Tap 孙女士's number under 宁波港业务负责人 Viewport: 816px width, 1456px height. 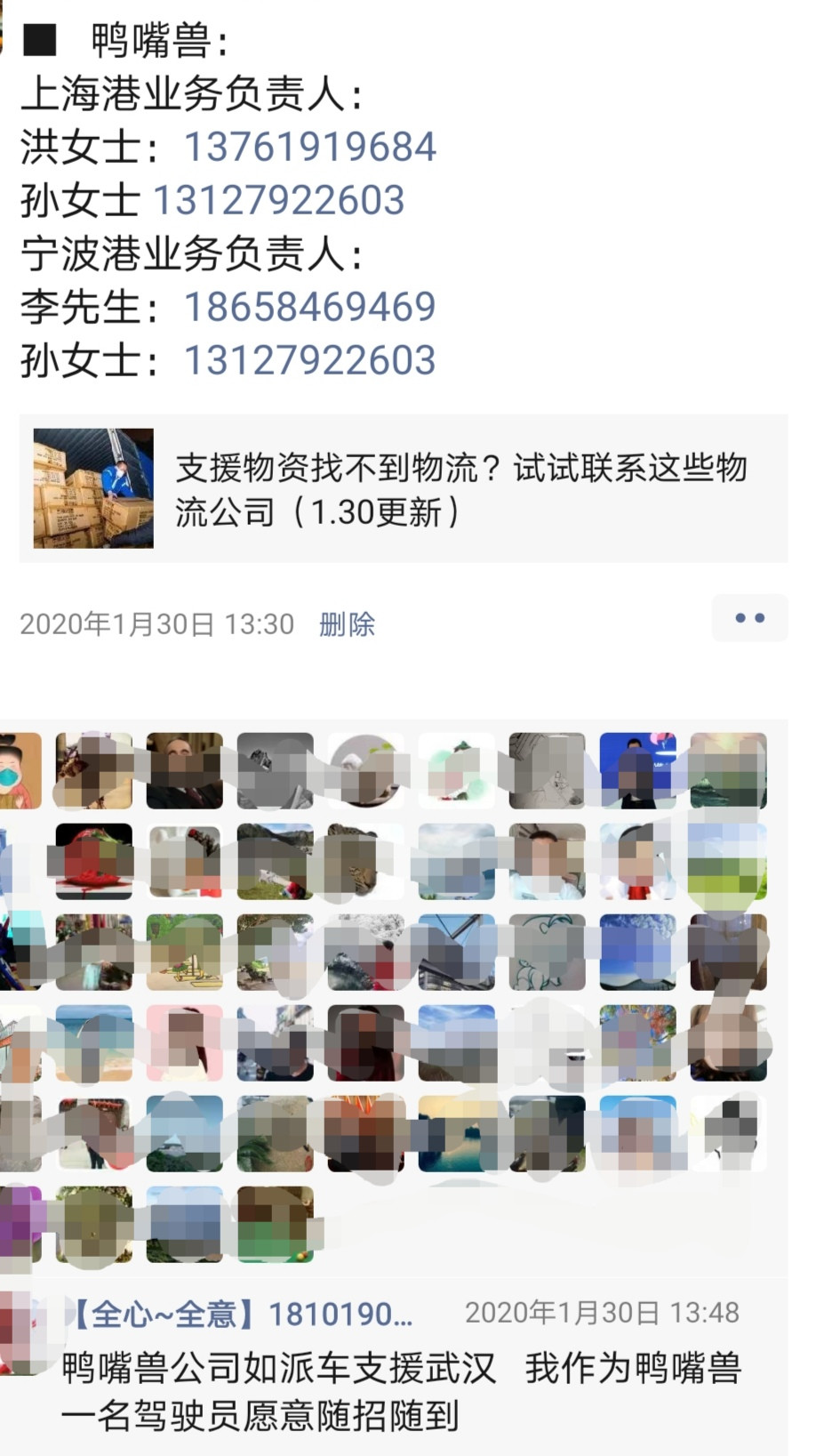(309, 360)
